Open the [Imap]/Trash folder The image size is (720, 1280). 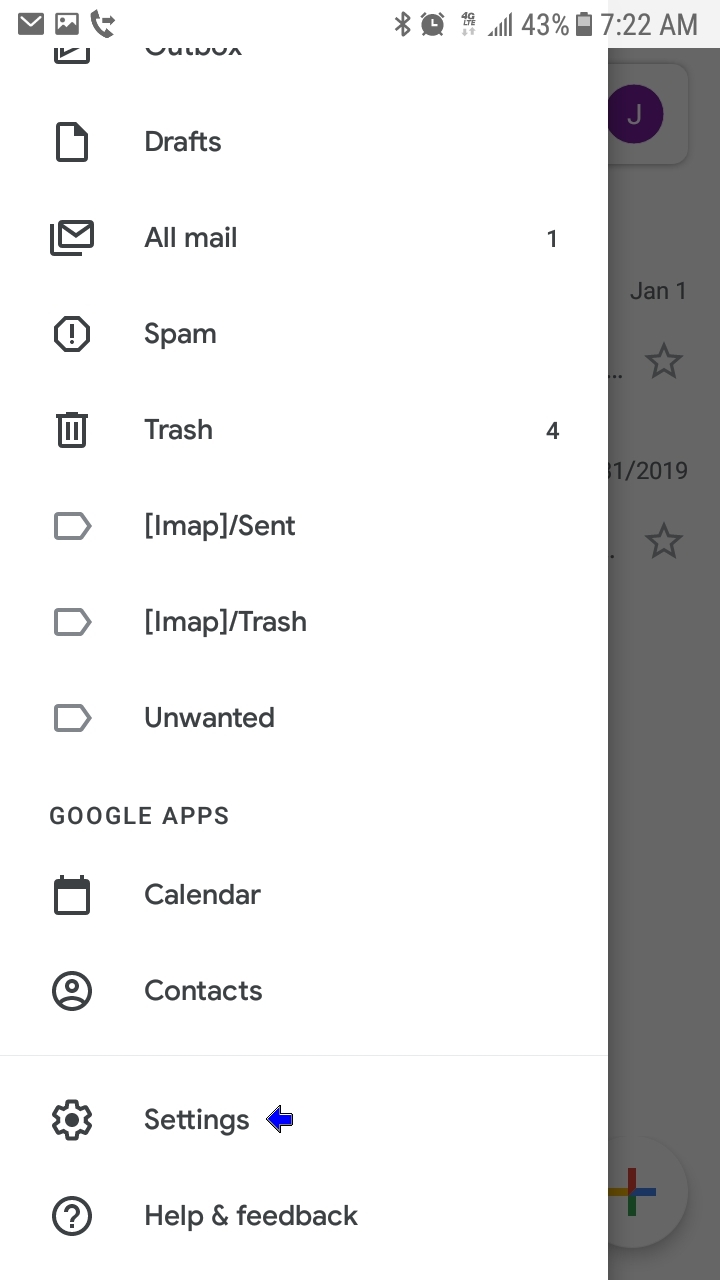click(x=226, y=621)
